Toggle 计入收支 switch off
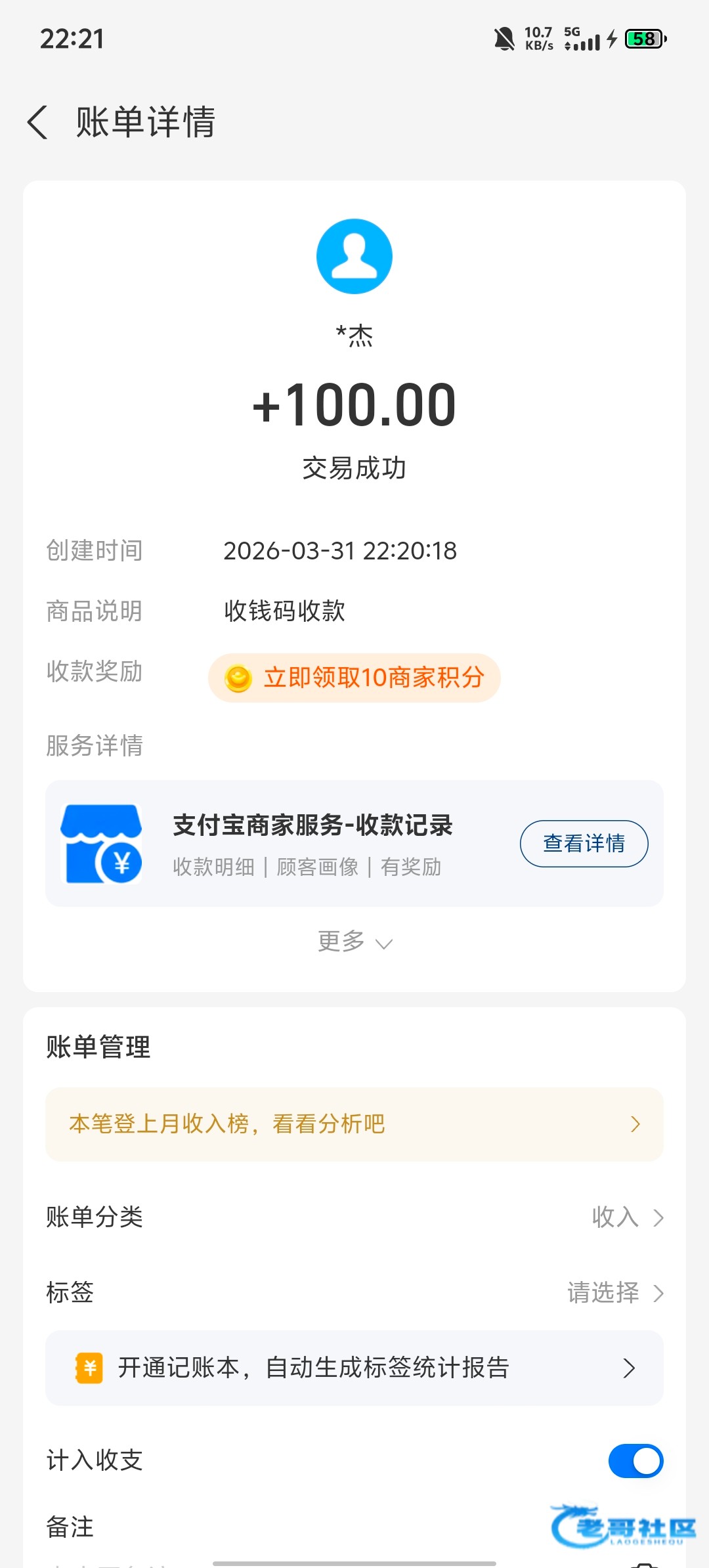The image size is (709, 1568). [x=635, y=1461]
